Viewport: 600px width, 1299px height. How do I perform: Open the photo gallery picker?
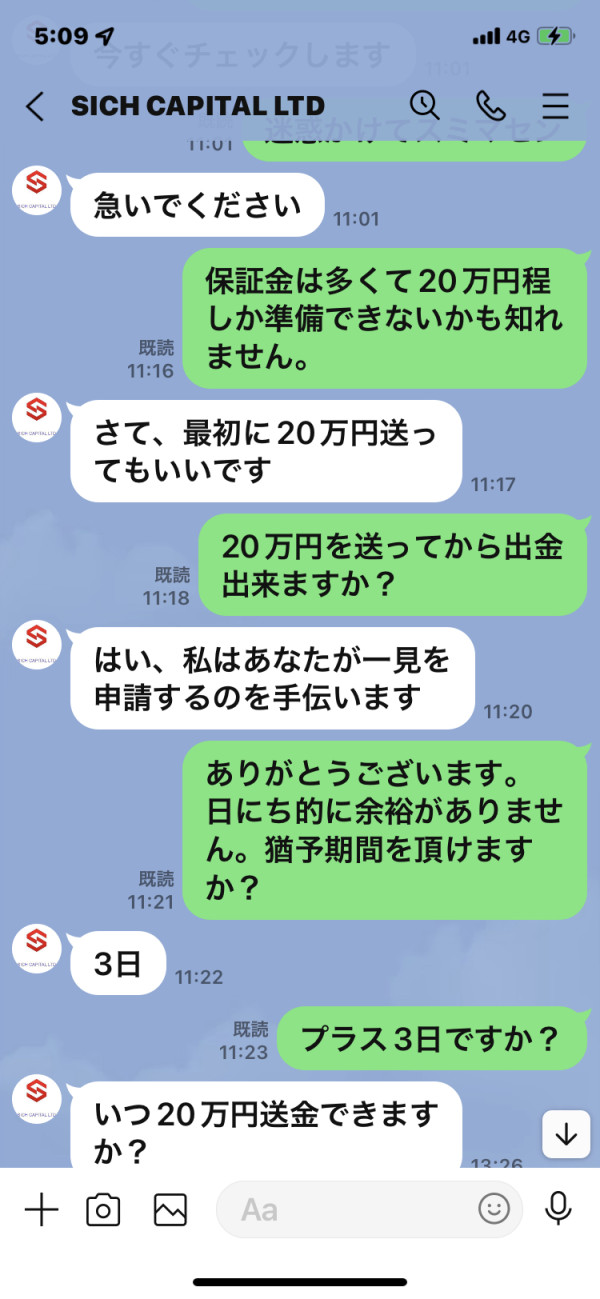pyautogui.click(x=170, y=1210)
